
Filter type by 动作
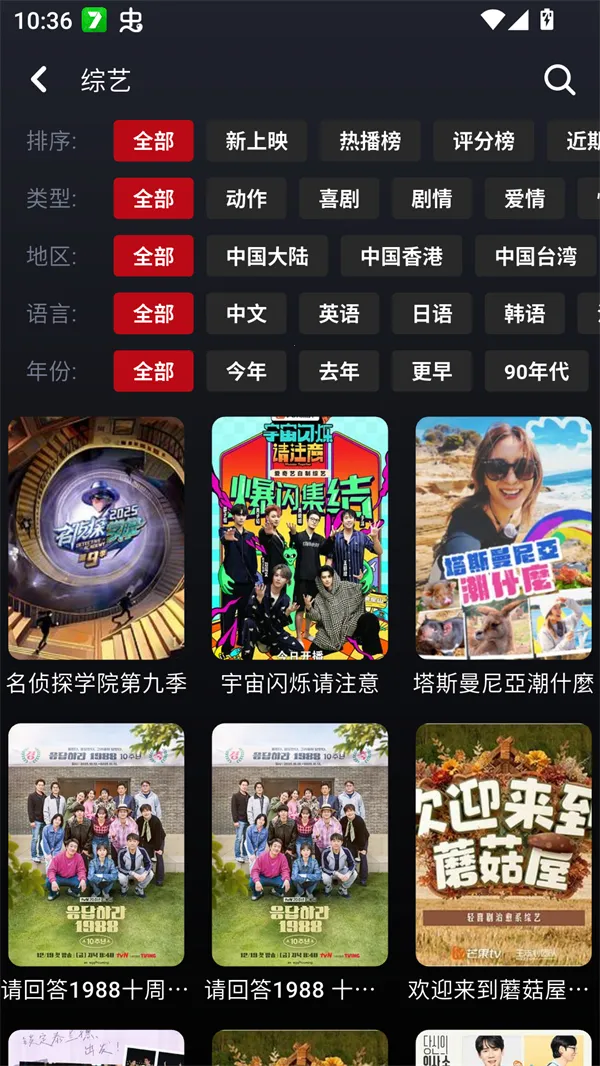click(x=246, y=199)
